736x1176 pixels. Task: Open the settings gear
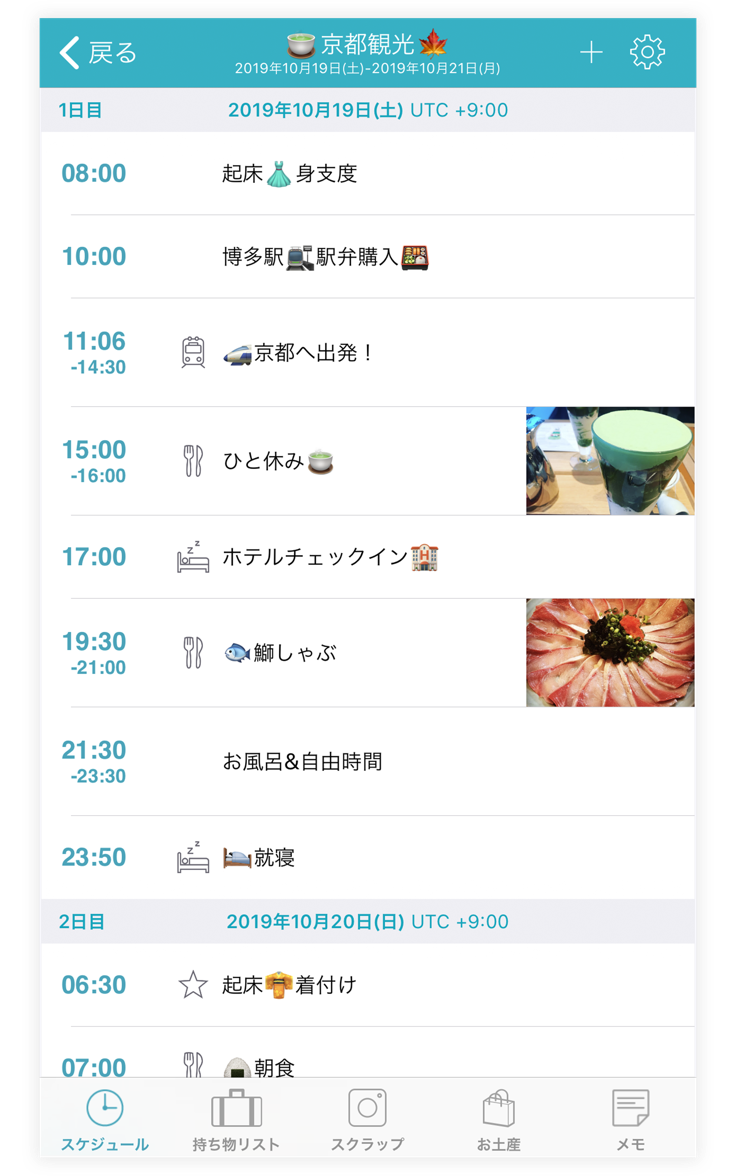tap(647, 53)
